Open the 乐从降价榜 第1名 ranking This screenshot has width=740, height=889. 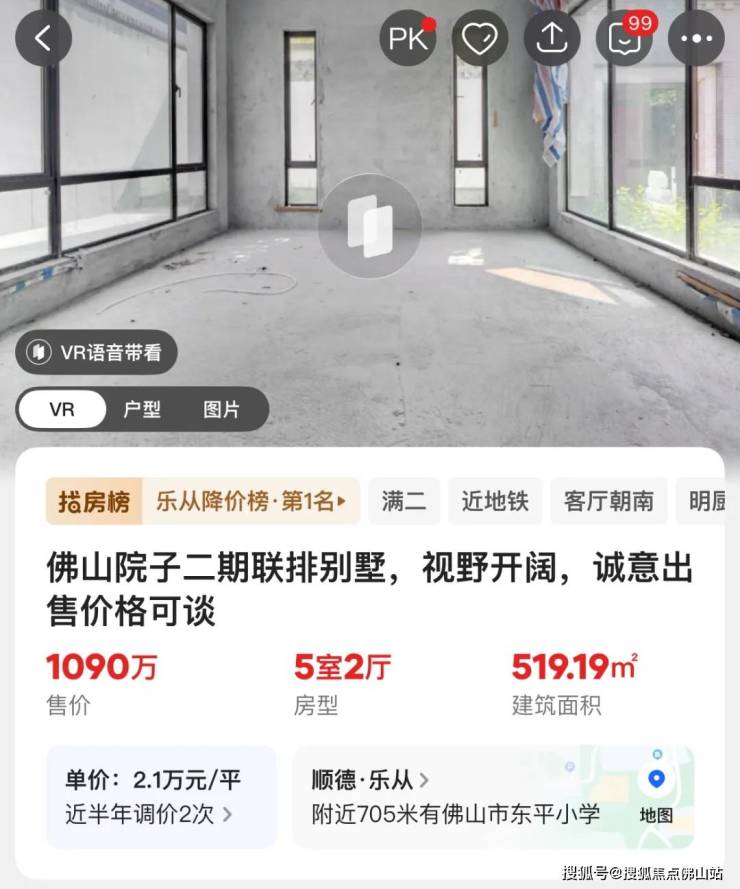click(x=250, y=501)
